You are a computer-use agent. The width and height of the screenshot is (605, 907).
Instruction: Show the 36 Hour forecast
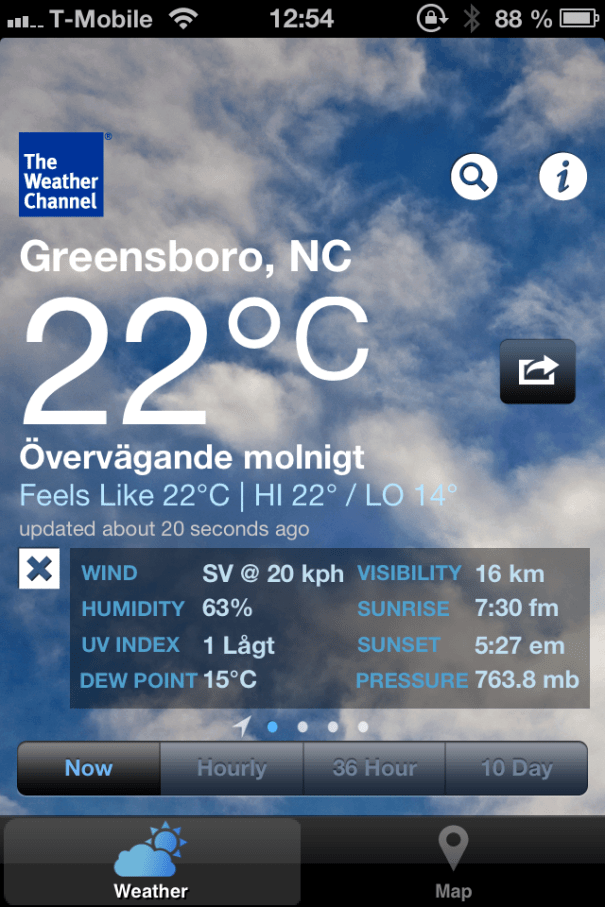pos(374,769)
